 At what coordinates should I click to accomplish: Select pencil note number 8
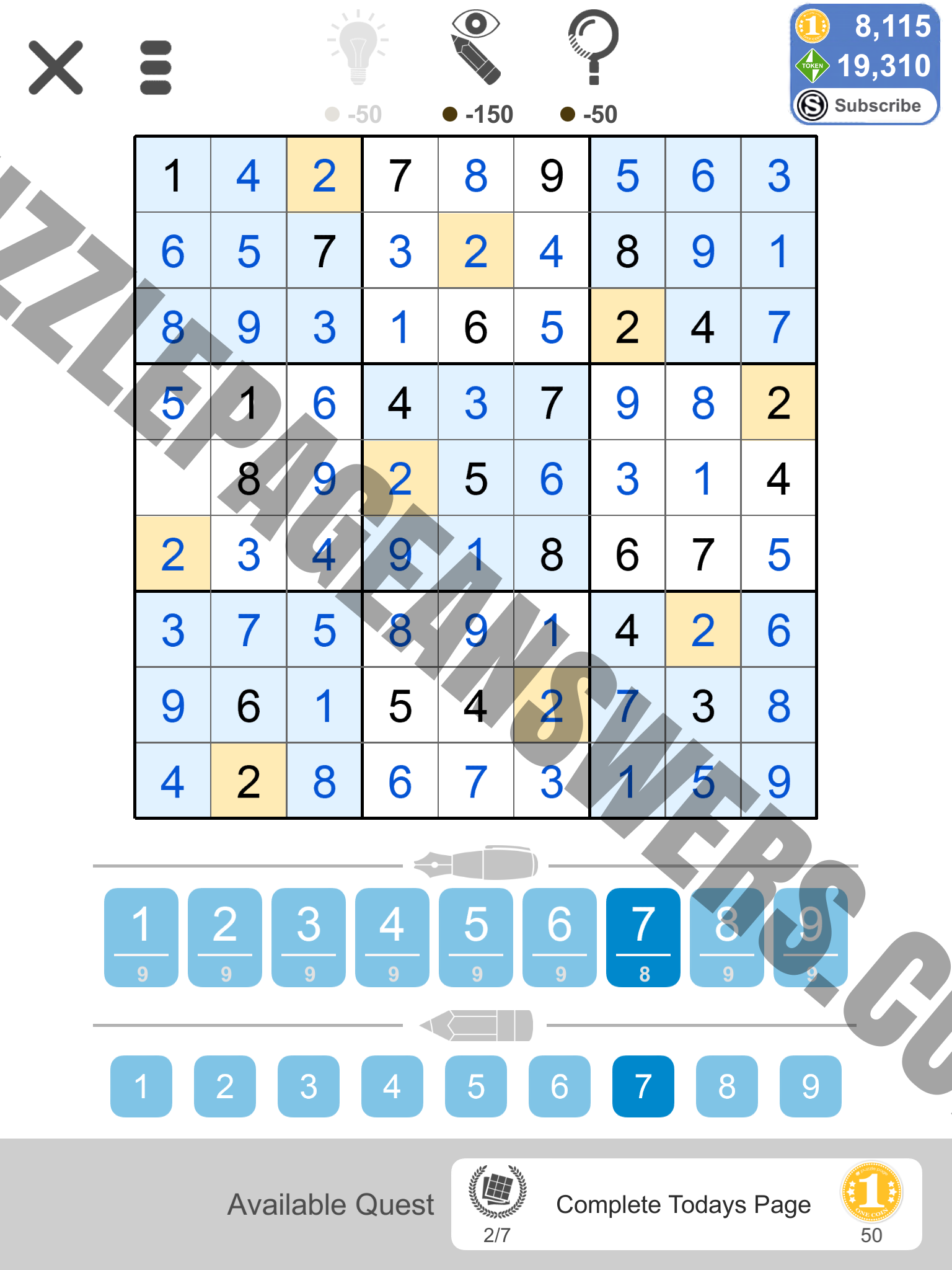726,1086
